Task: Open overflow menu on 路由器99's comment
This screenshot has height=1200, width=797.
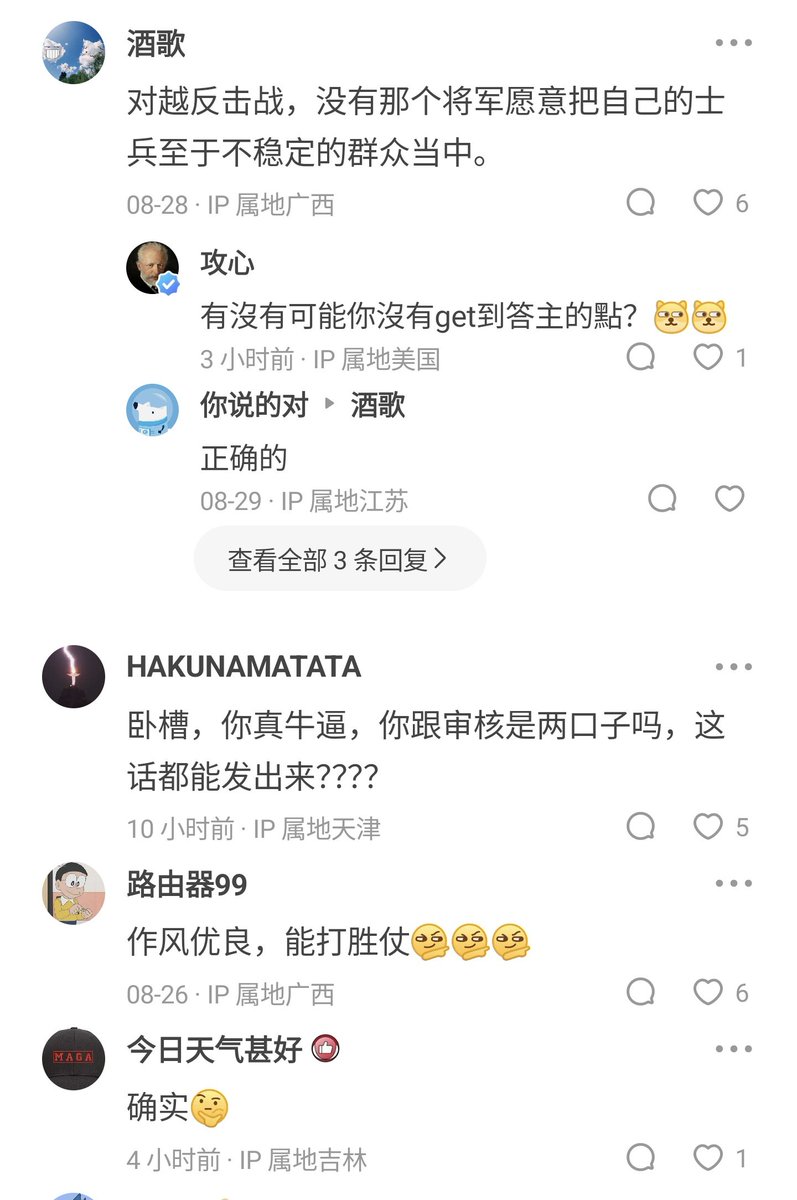Action: point(733,884)
